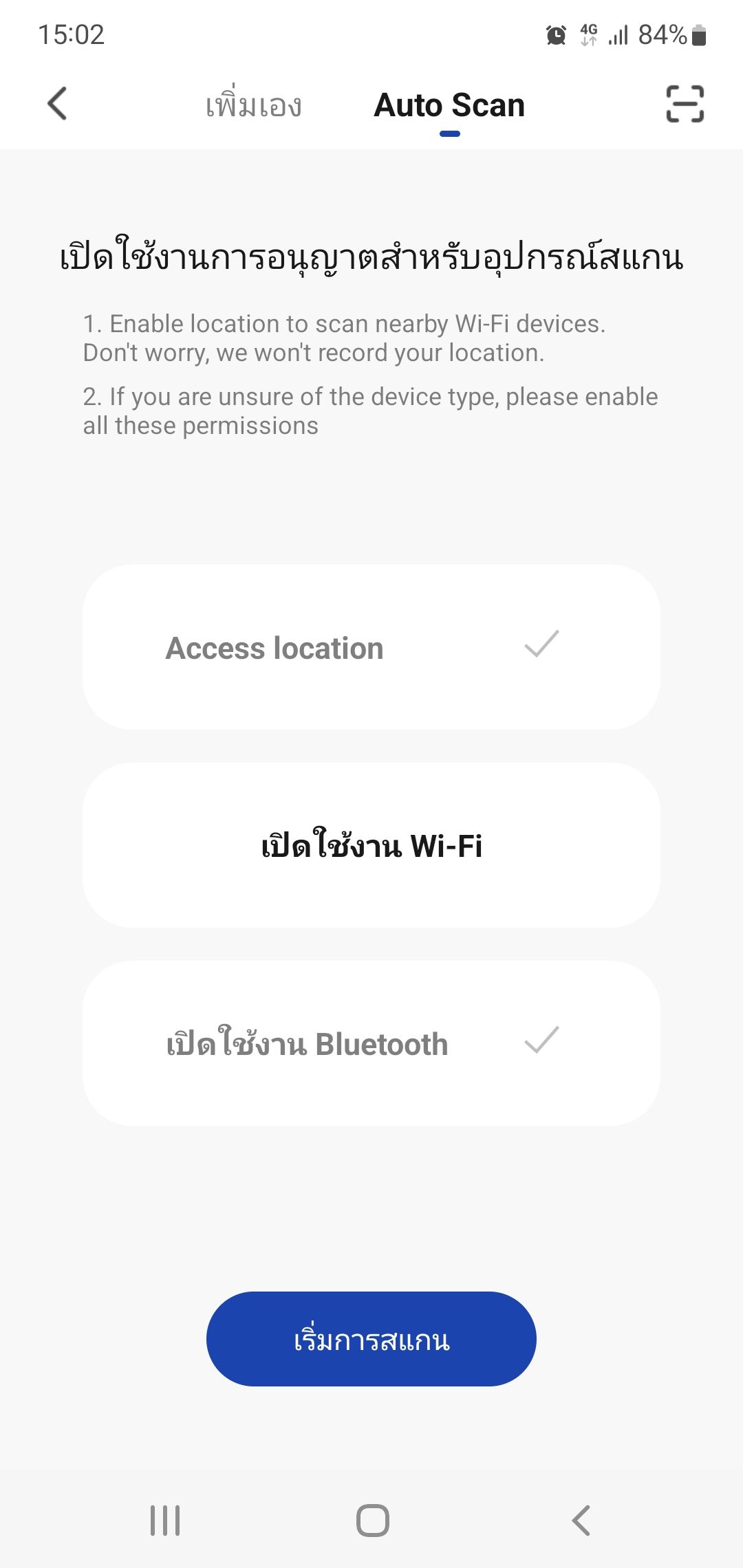Enable Wi-Fi via เปิดใช้งาน Wi-Fi card

[371, 845]
